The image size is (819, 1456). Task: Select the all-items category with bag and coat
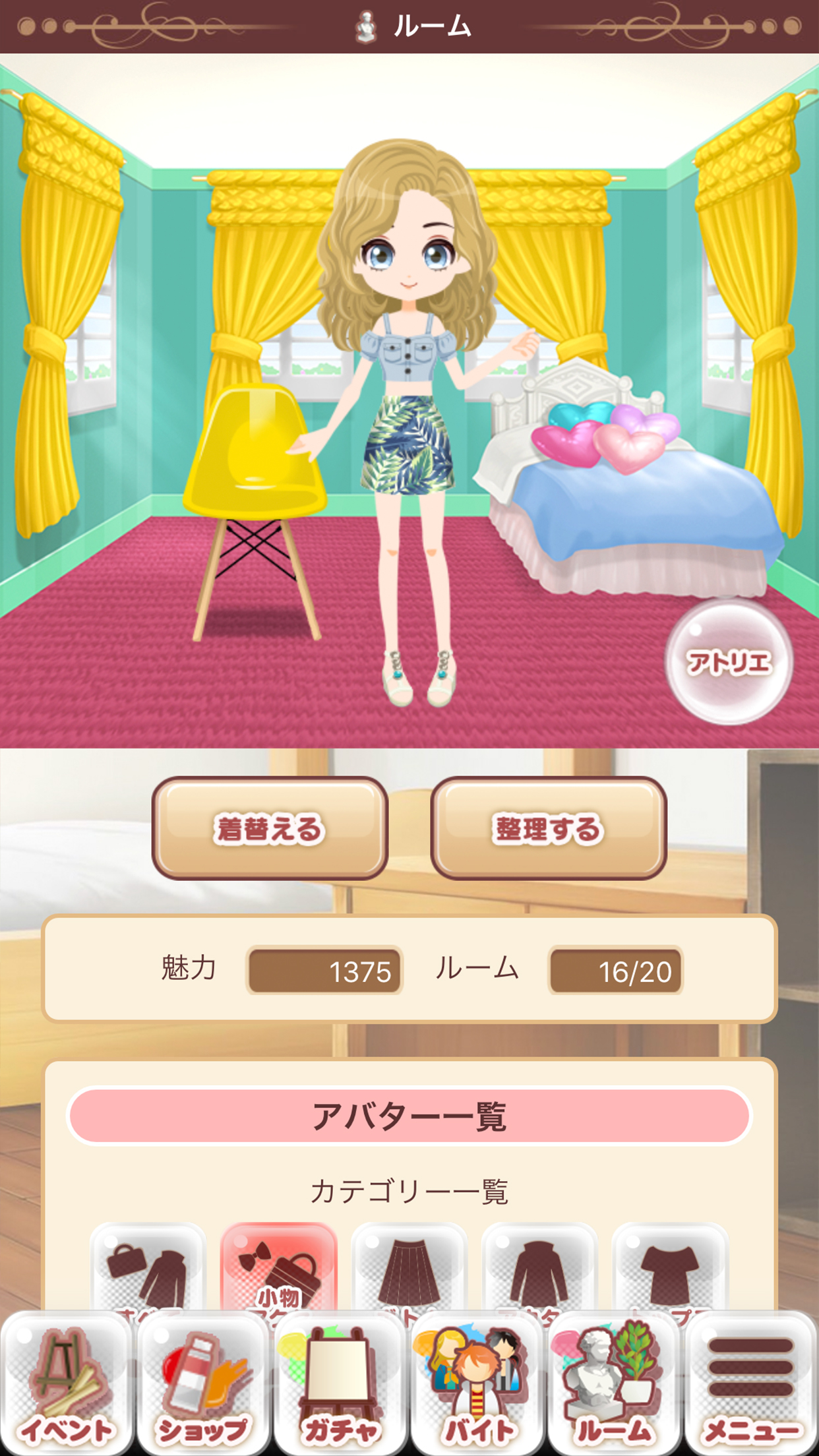tap(148, 1269)
